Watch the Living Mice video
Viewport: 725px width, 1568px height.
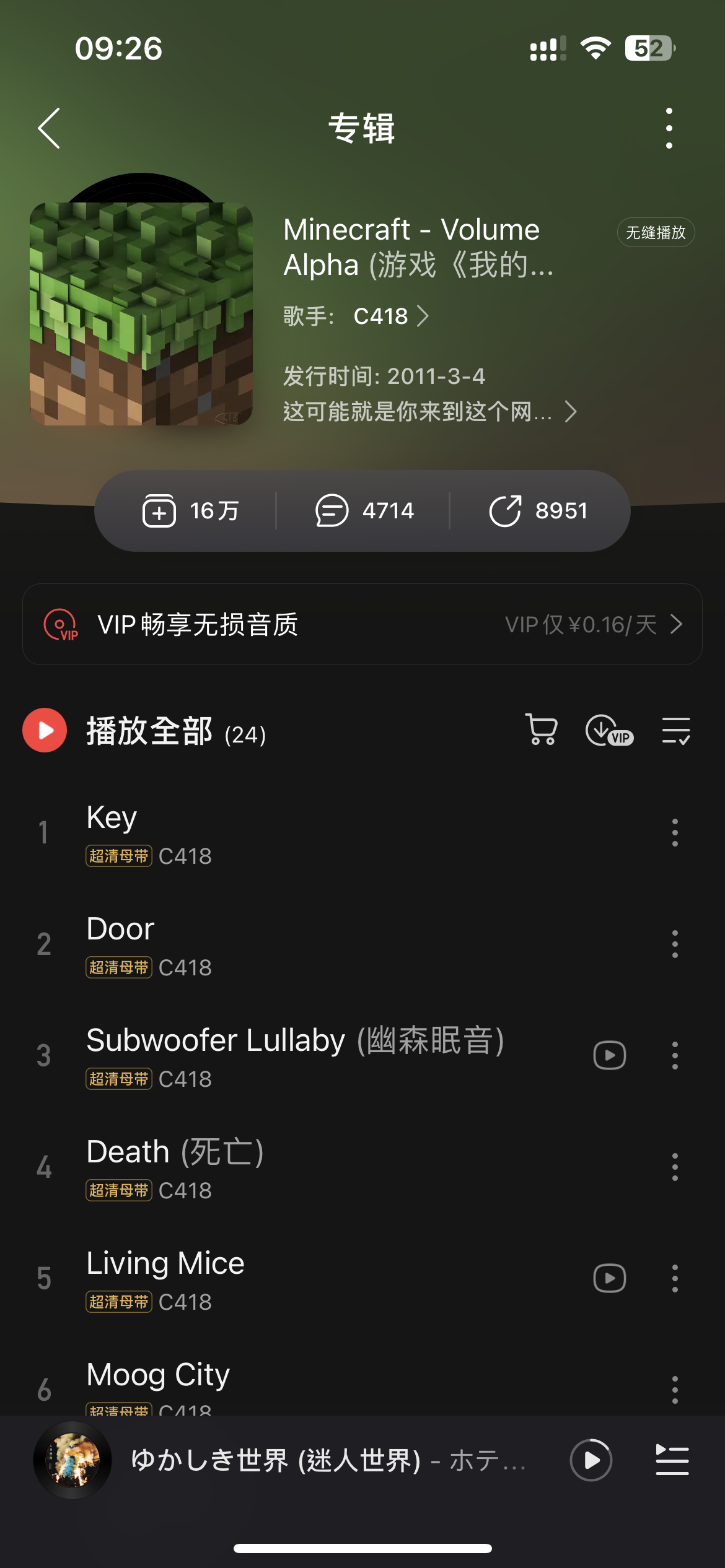[x=610, y=1278]
